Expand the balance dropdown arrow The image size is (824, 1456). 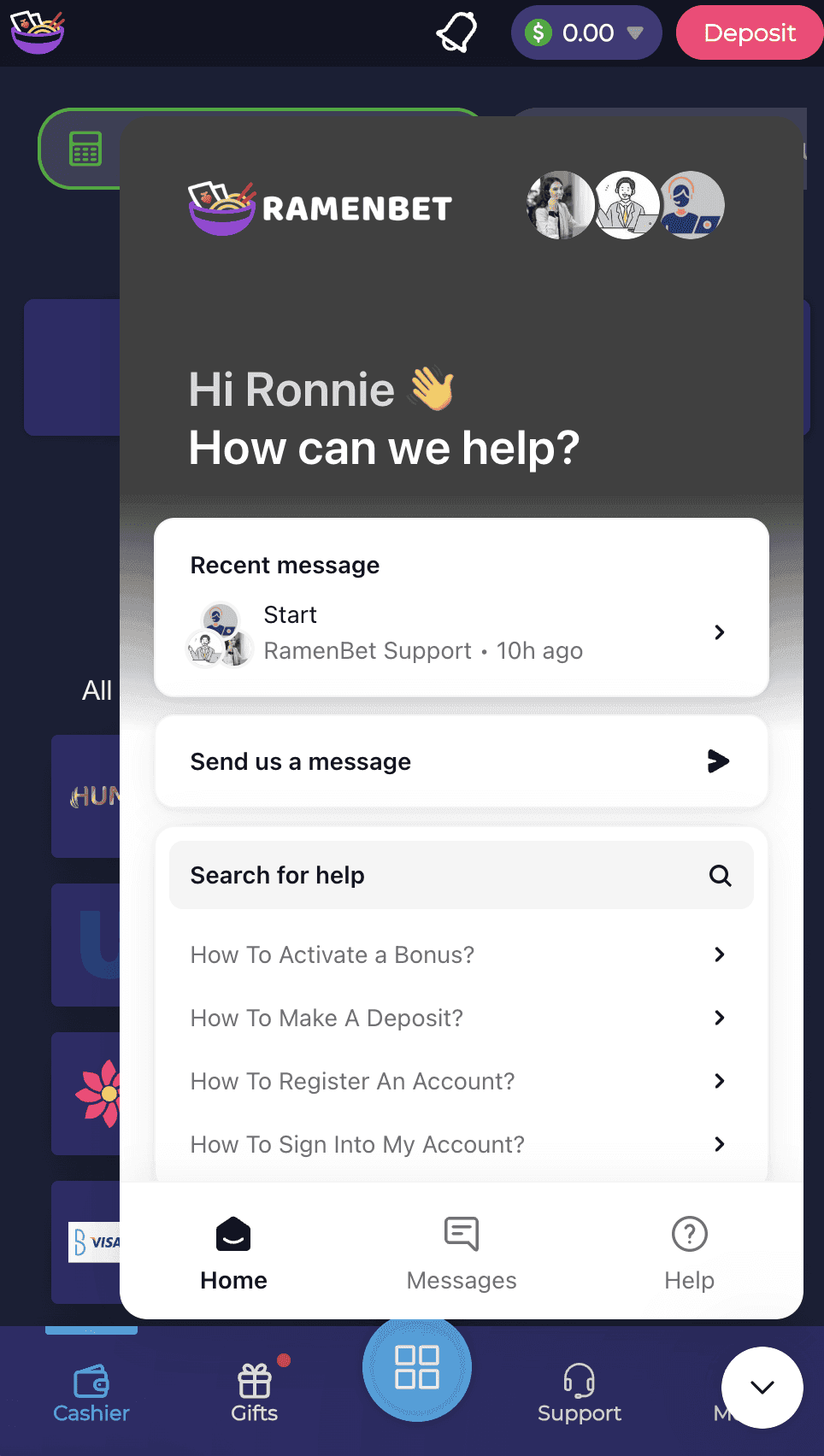(x=634, y=32)
